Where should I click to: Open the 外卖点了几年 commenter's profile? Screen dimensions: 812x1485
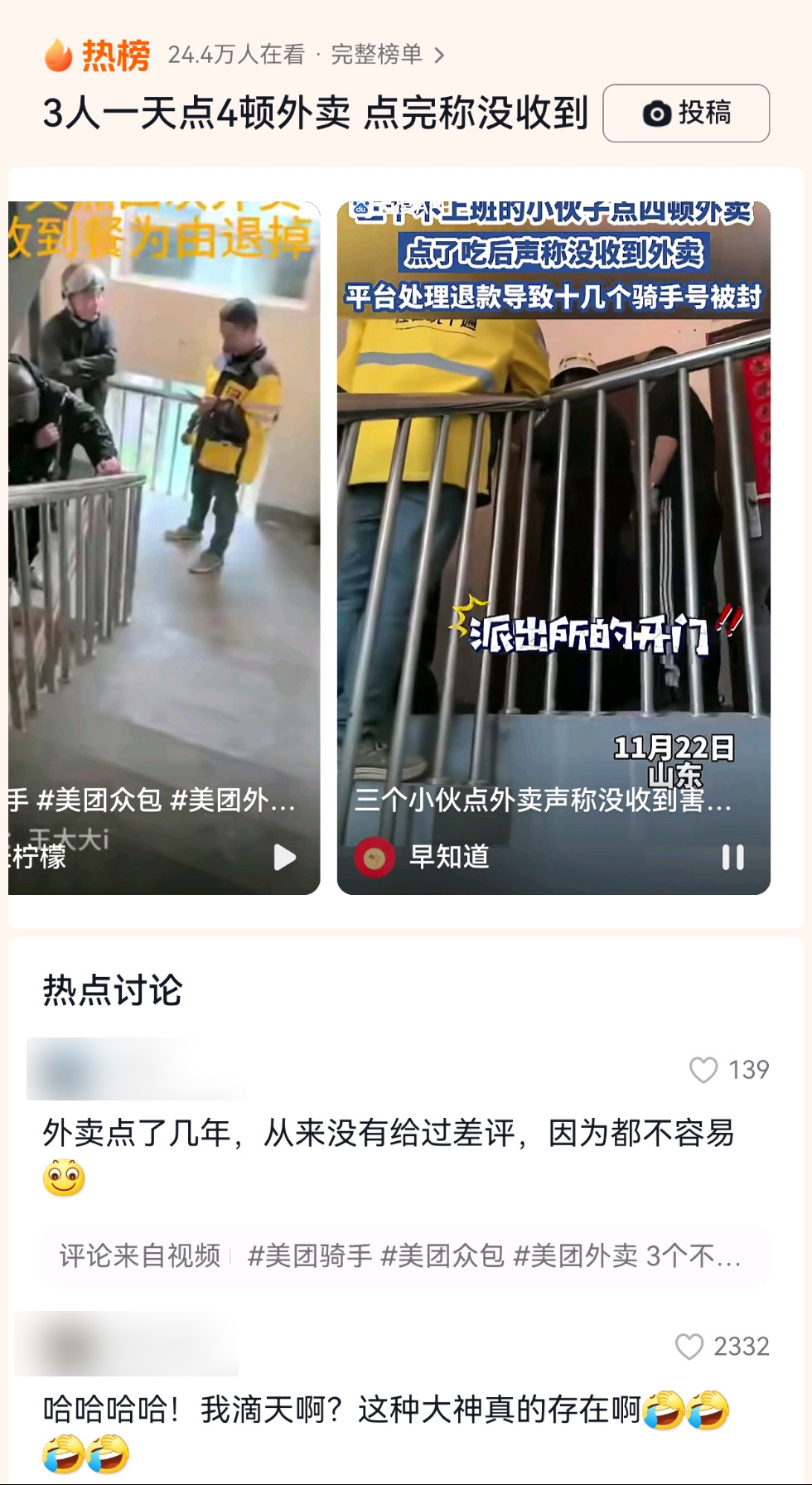click(136, 1069)
